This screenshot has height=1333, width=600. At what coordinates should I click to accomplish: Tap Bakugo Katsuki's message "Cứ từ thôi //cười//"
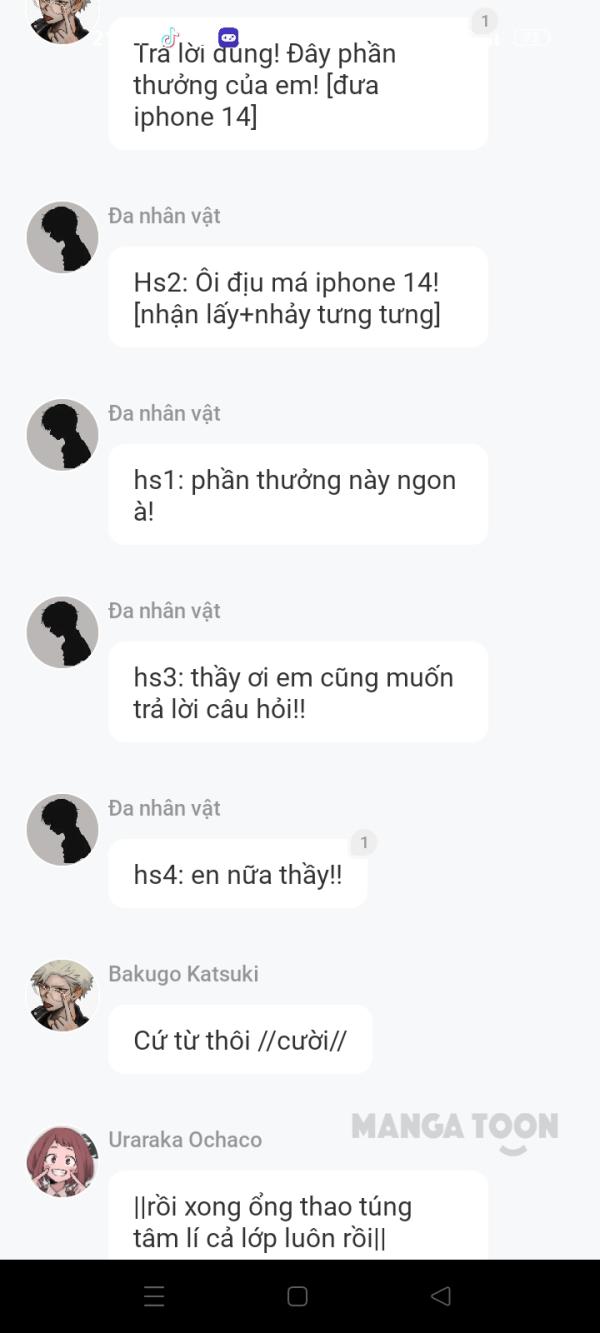point(240,1040)
